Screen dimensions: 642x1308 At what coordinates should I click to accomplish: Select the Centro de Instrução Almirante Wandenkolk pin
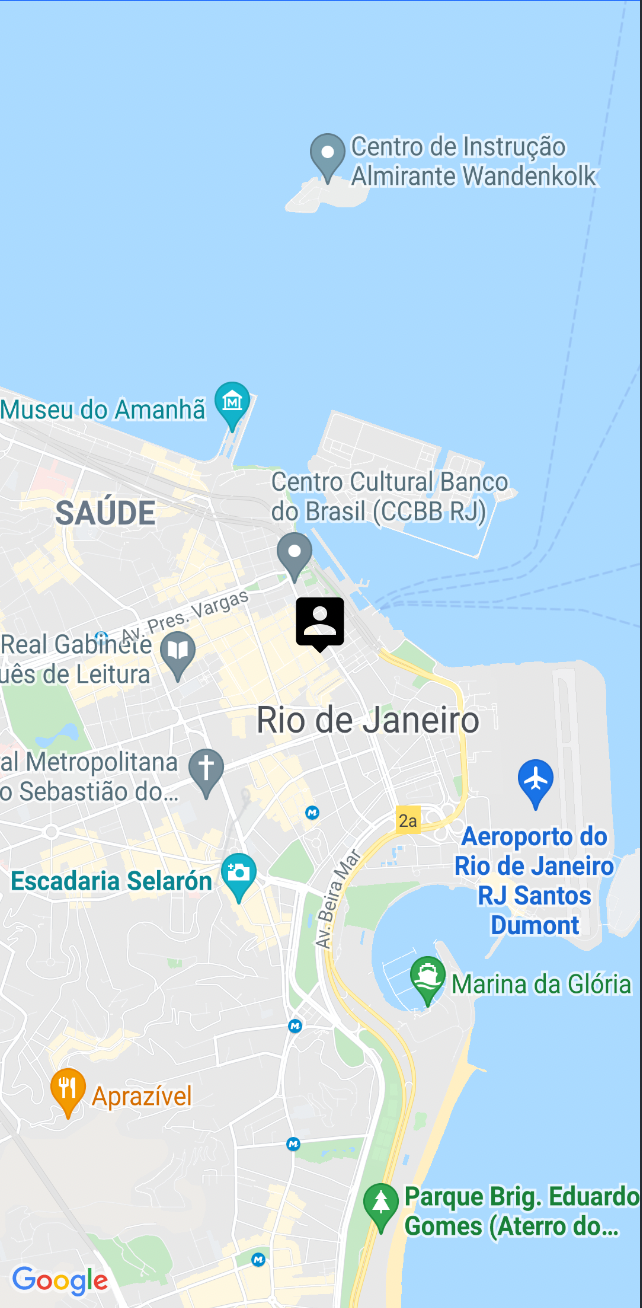[327, 158]
